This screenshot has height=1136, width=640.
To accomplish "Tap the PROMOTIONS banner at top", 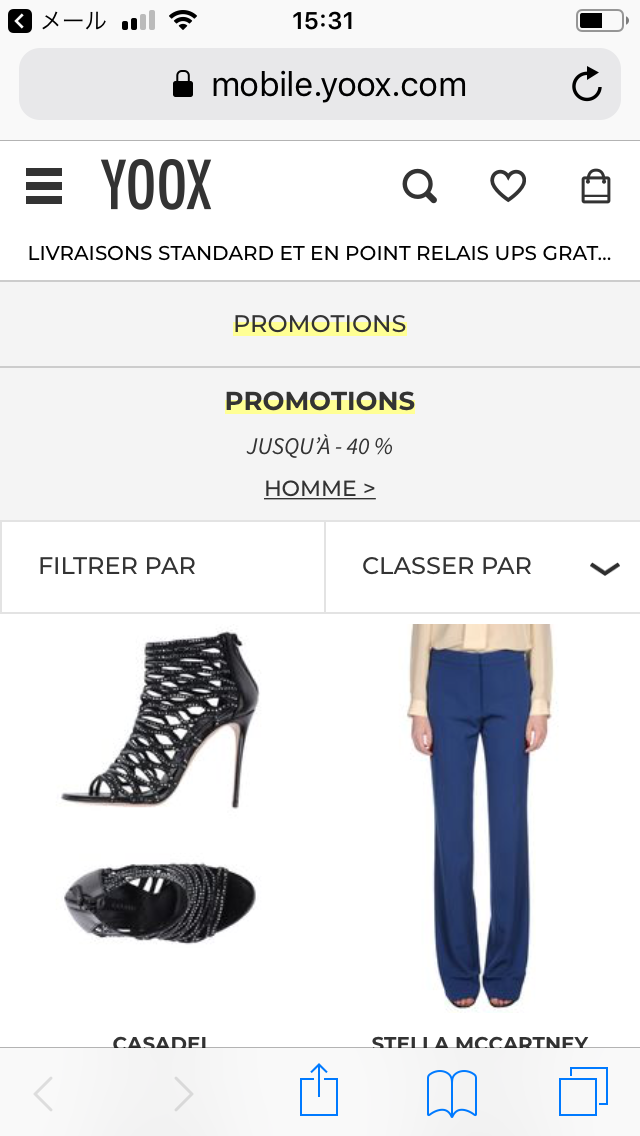I will (320, 324).
